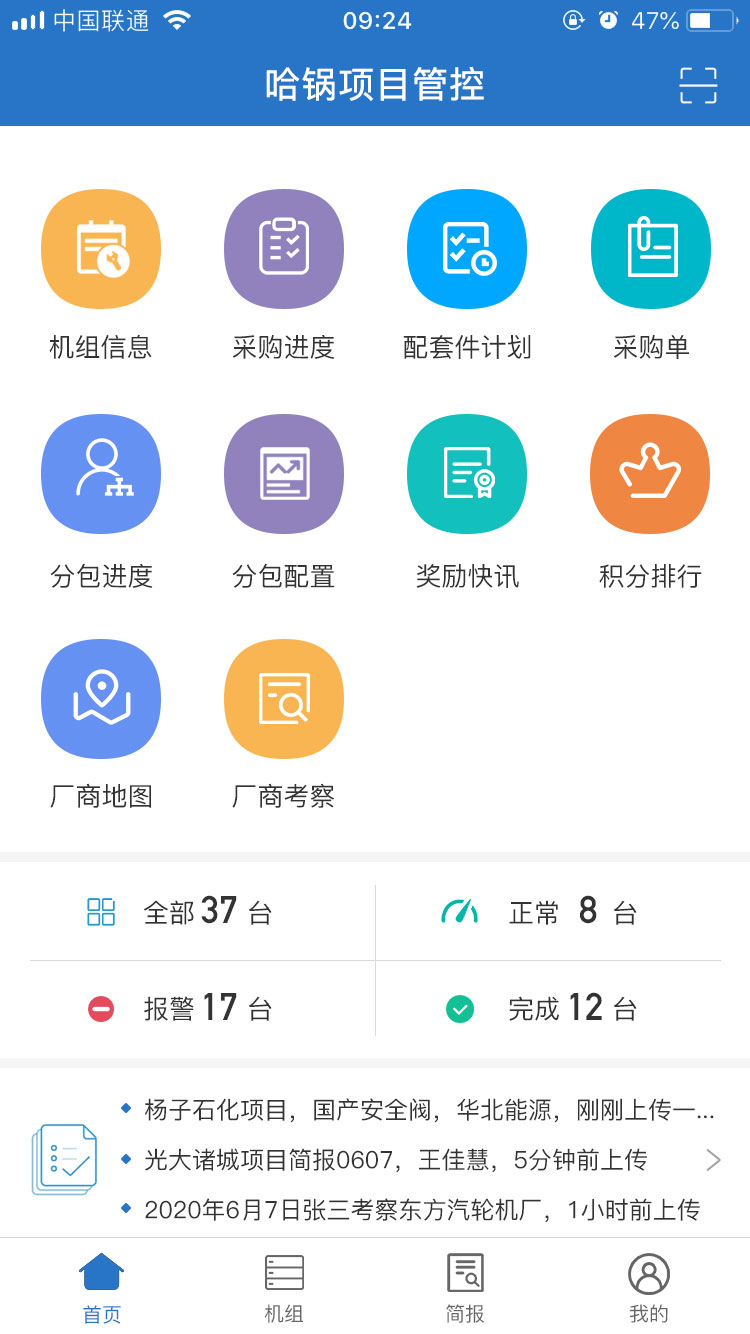Switch to the 简报 tab
Screen dimensions: 750x1334
[465, 1288]
